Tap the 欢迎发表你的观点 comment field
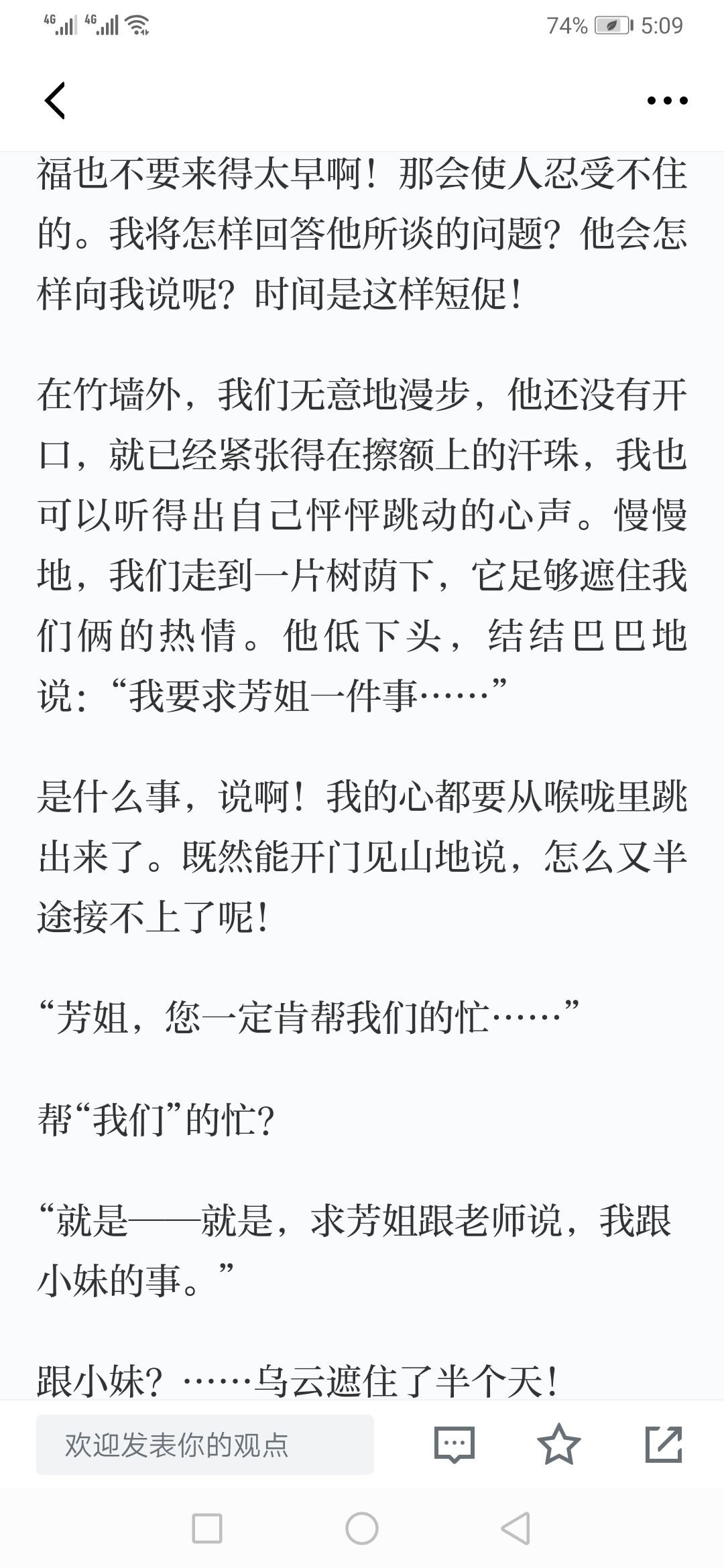Image resolution: width=724 pixels, height=1568 pixels. 205,1445
